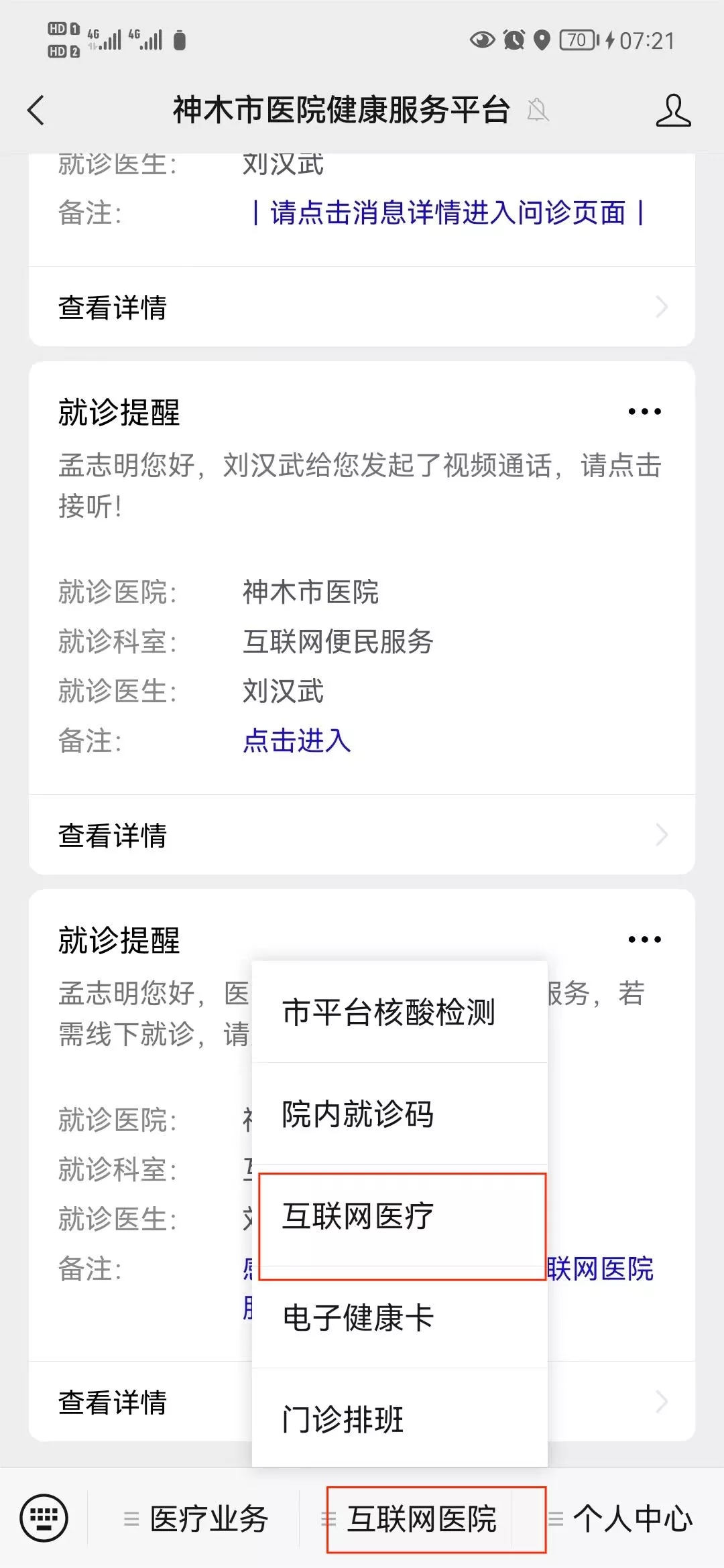724x1568 pixels.
Task: Go back using the top-left arrow
Action: 36,111
